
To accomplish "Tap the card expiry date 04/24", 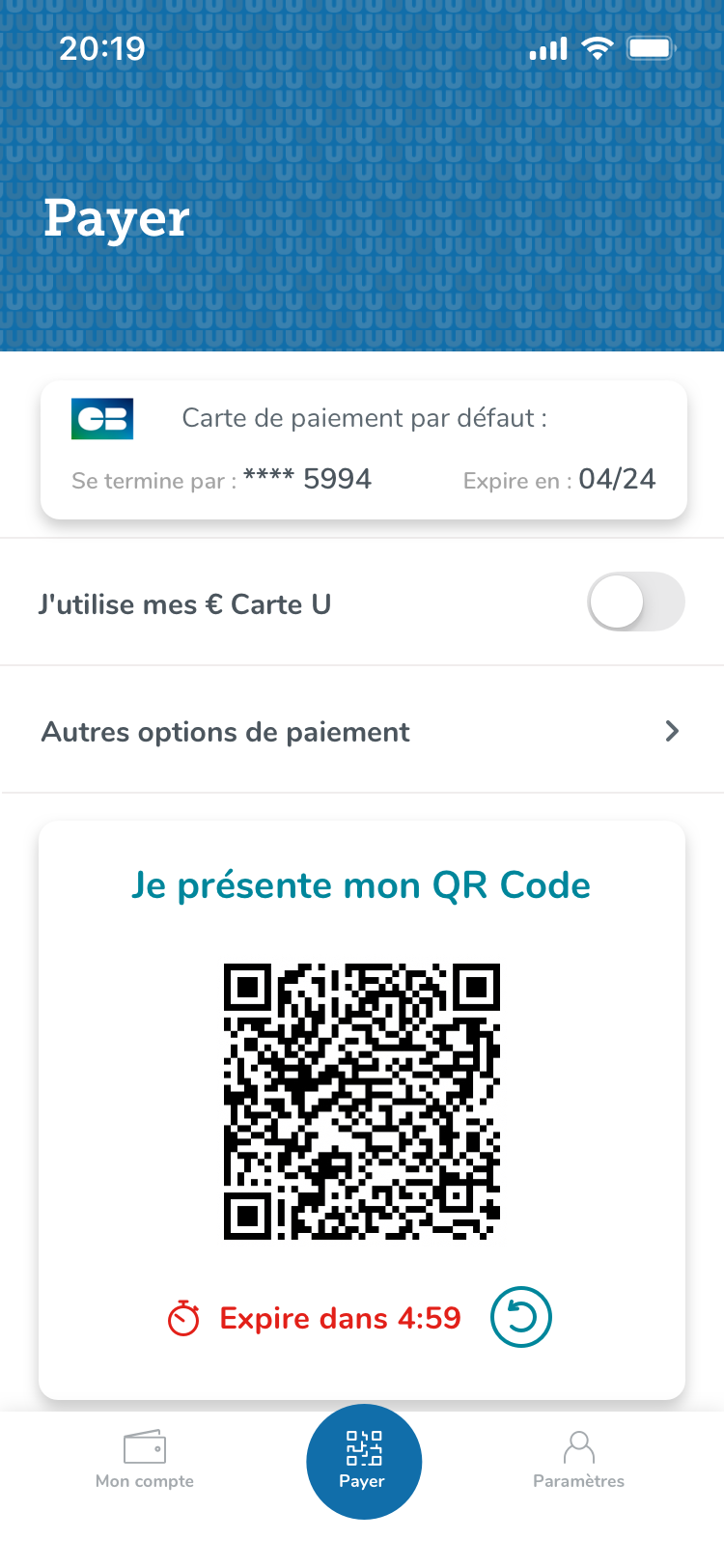I will coord(623,479).
